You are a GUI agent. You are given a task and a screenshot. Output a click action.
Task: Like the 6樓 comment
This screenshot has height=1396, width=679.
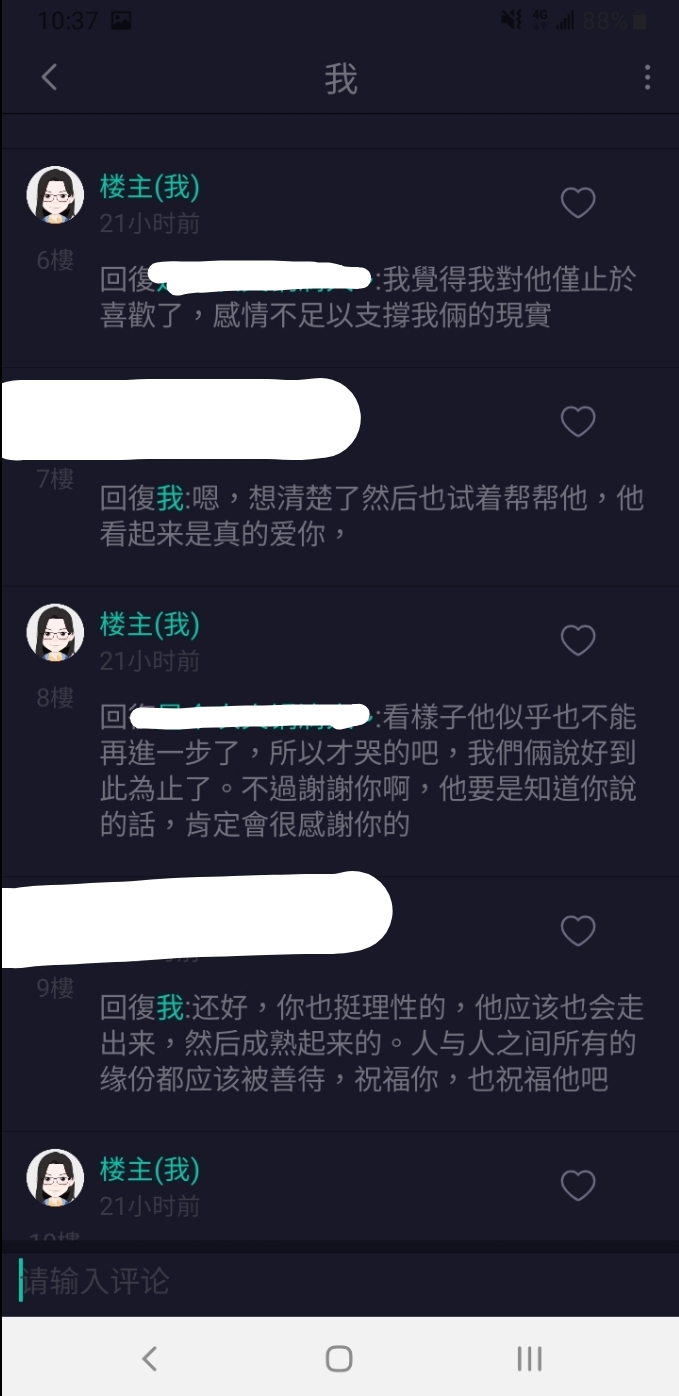(577, 203)
